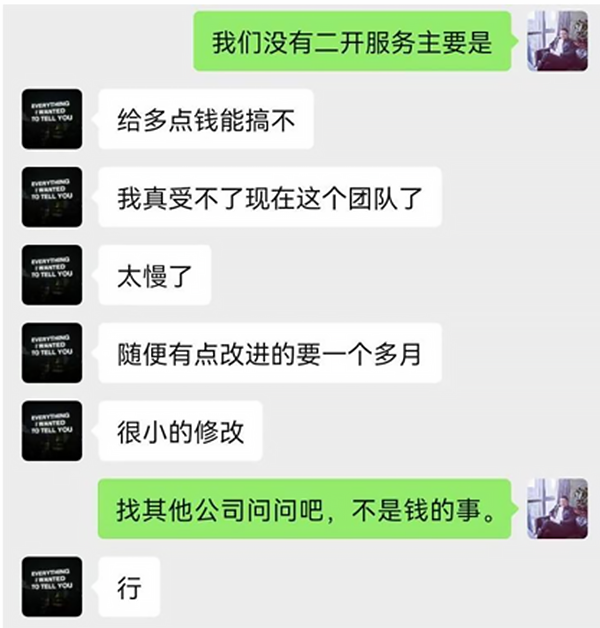View profile from avatar beside '太慢了'
This screenshot has height=628, width=600.
(x=52, y=275)
